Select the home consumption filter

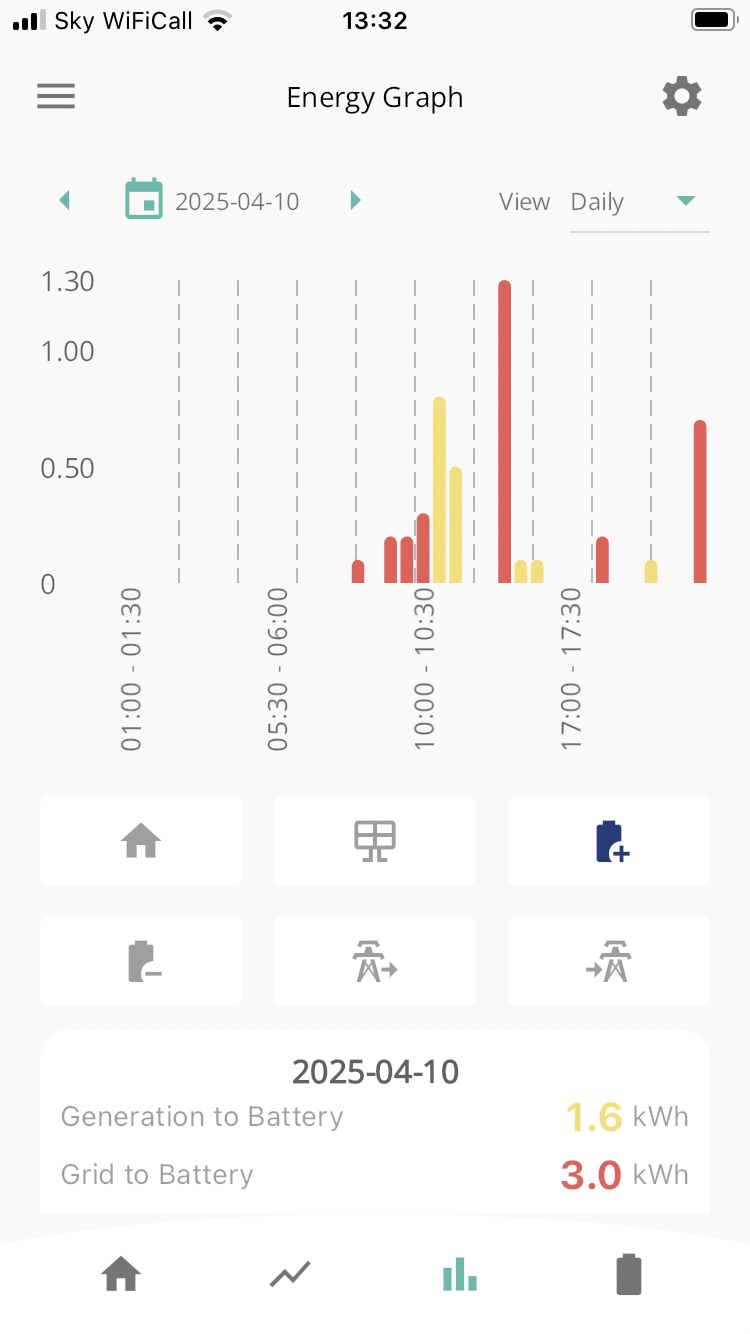pos(141,841)
